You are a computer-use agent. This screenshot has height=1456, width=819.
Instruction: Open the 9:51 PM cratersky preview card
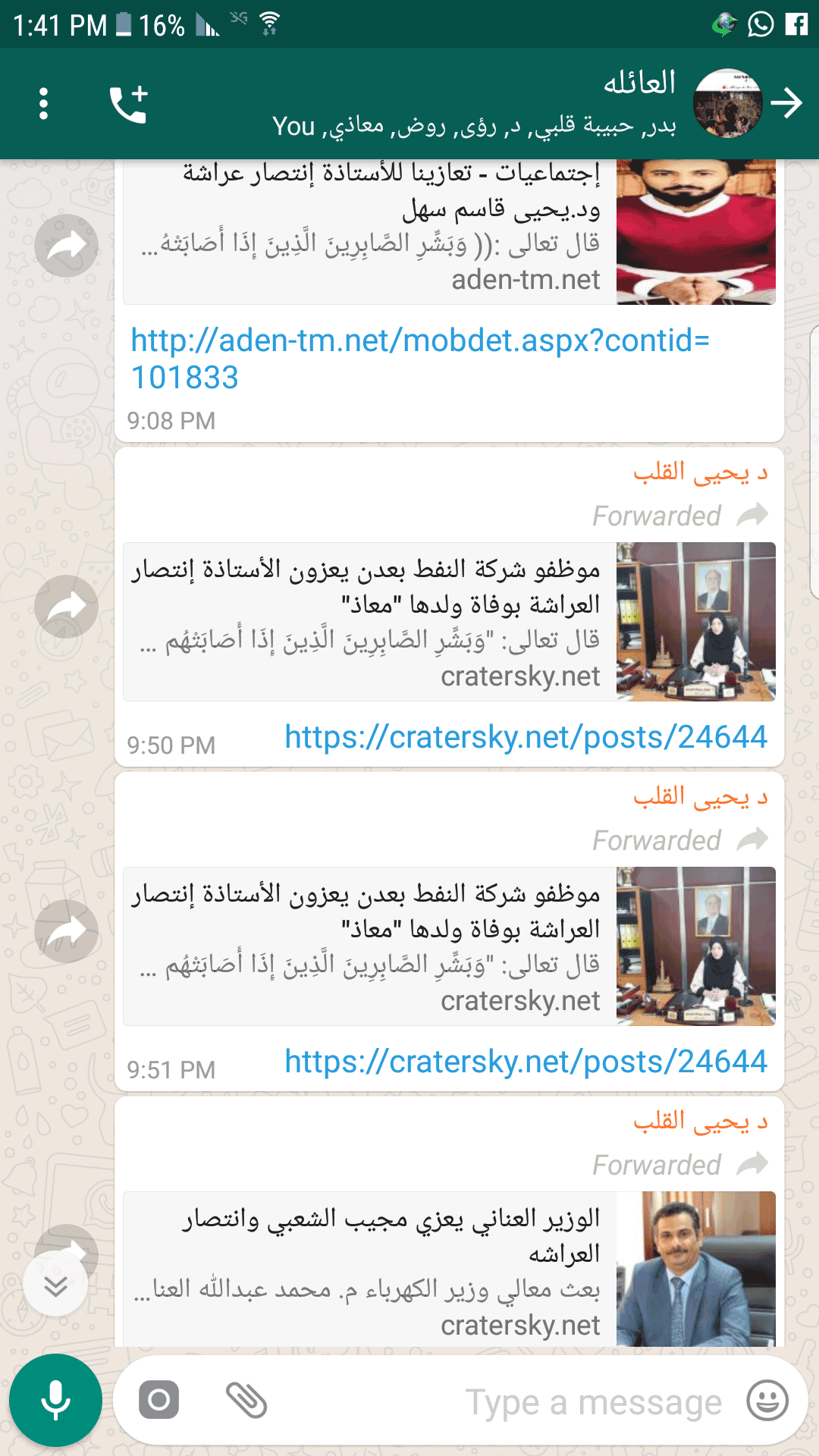[x=449, y=946]
